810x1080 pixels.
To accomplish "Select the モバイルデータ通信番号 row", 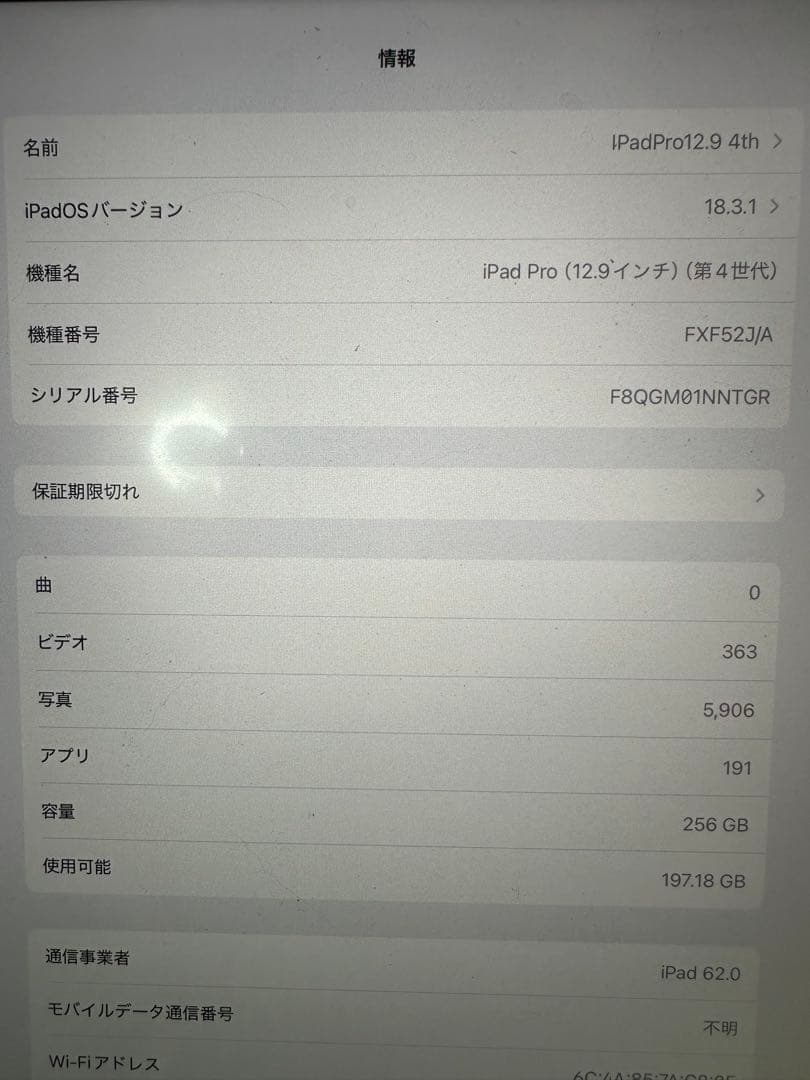I will click(x=400, y=1015).
